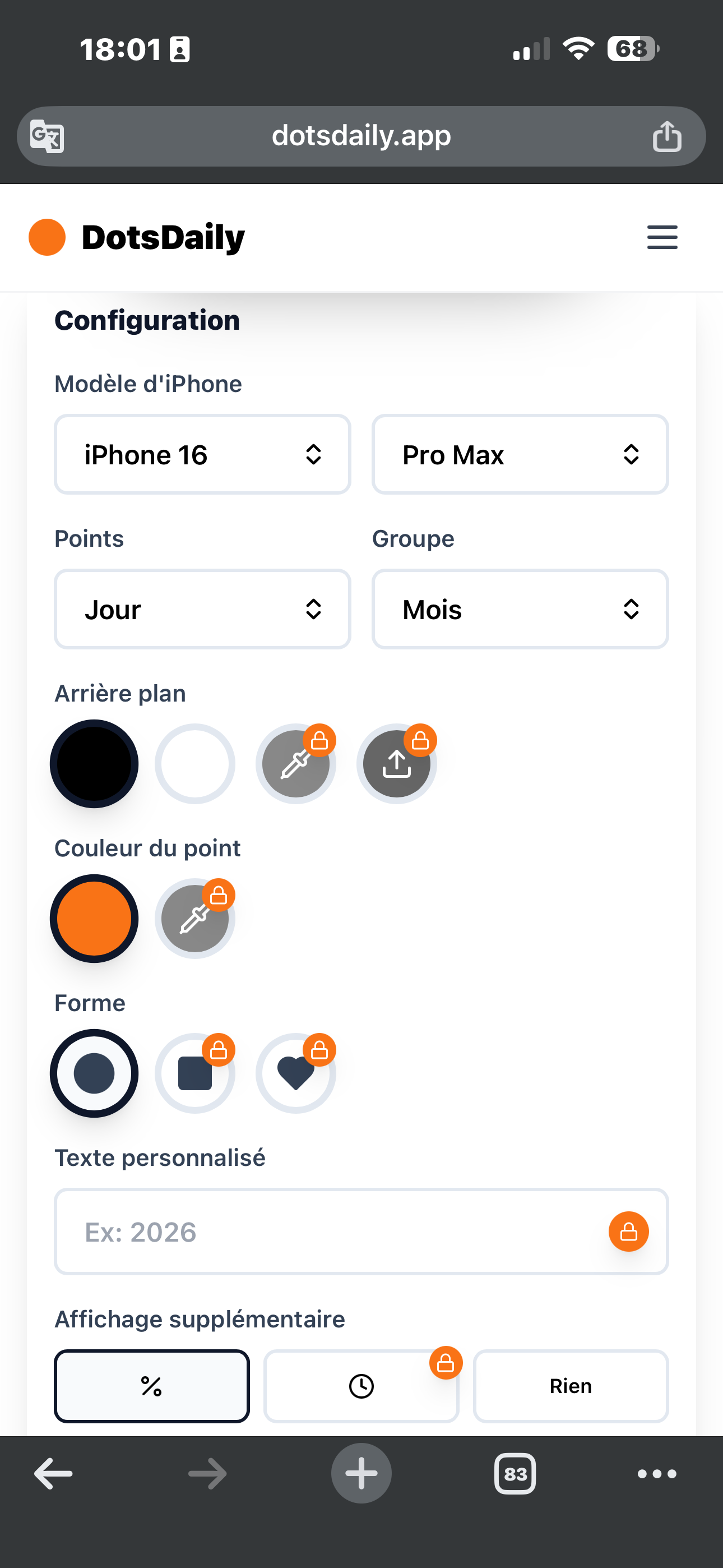Expand the Groupe Mois selector
Image resolution: width=723 pixels, height=1568 pixels.
point(520,608)
